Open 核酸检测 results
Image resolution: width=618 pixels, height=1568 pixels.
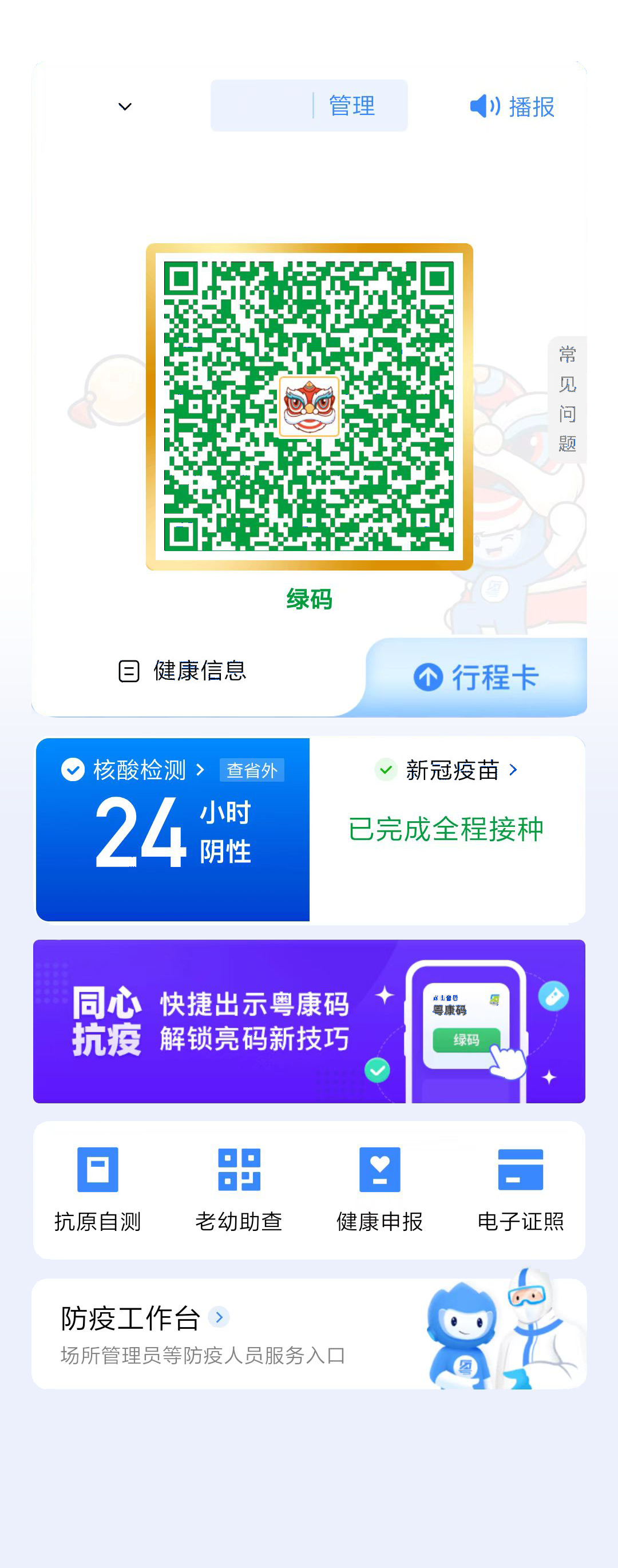(140, 770)
